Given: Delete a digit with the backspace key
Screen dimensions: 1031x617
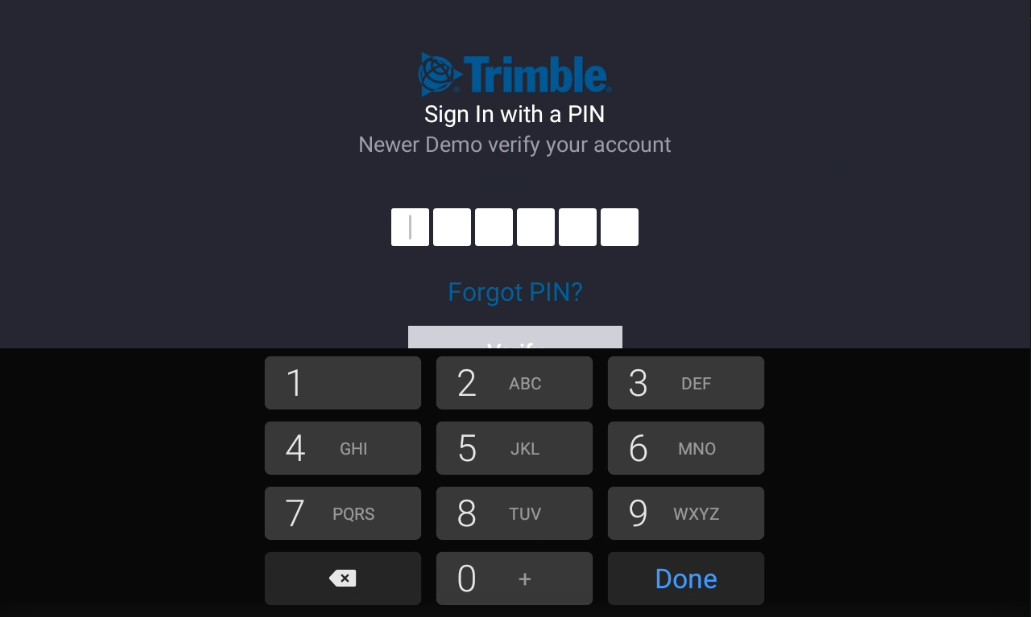Looking at the screenshot, I should pyautogui.click(x=342, y=578).
